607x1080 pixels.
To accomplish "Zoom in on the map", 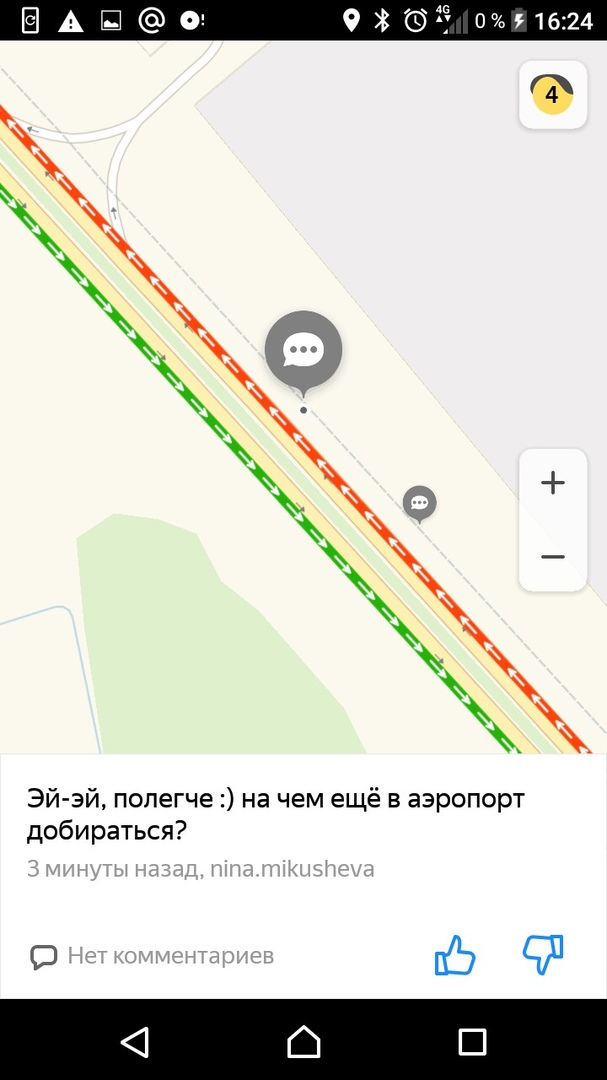I will point(552,483).
